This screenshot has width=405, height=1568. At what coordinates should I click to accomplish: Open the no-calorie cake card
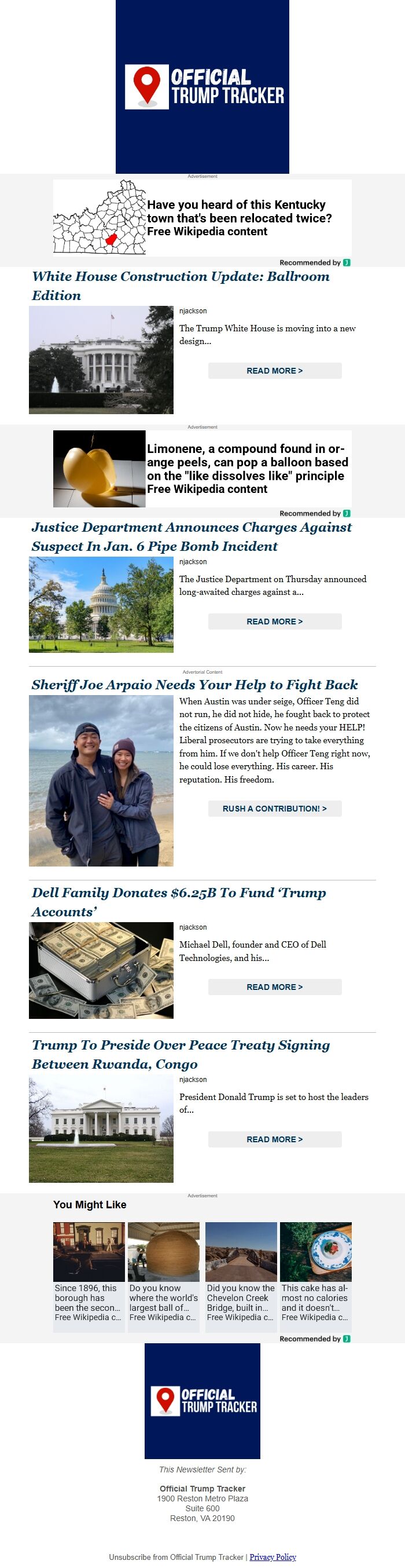pyautogui.click(x=315, y=1277)
